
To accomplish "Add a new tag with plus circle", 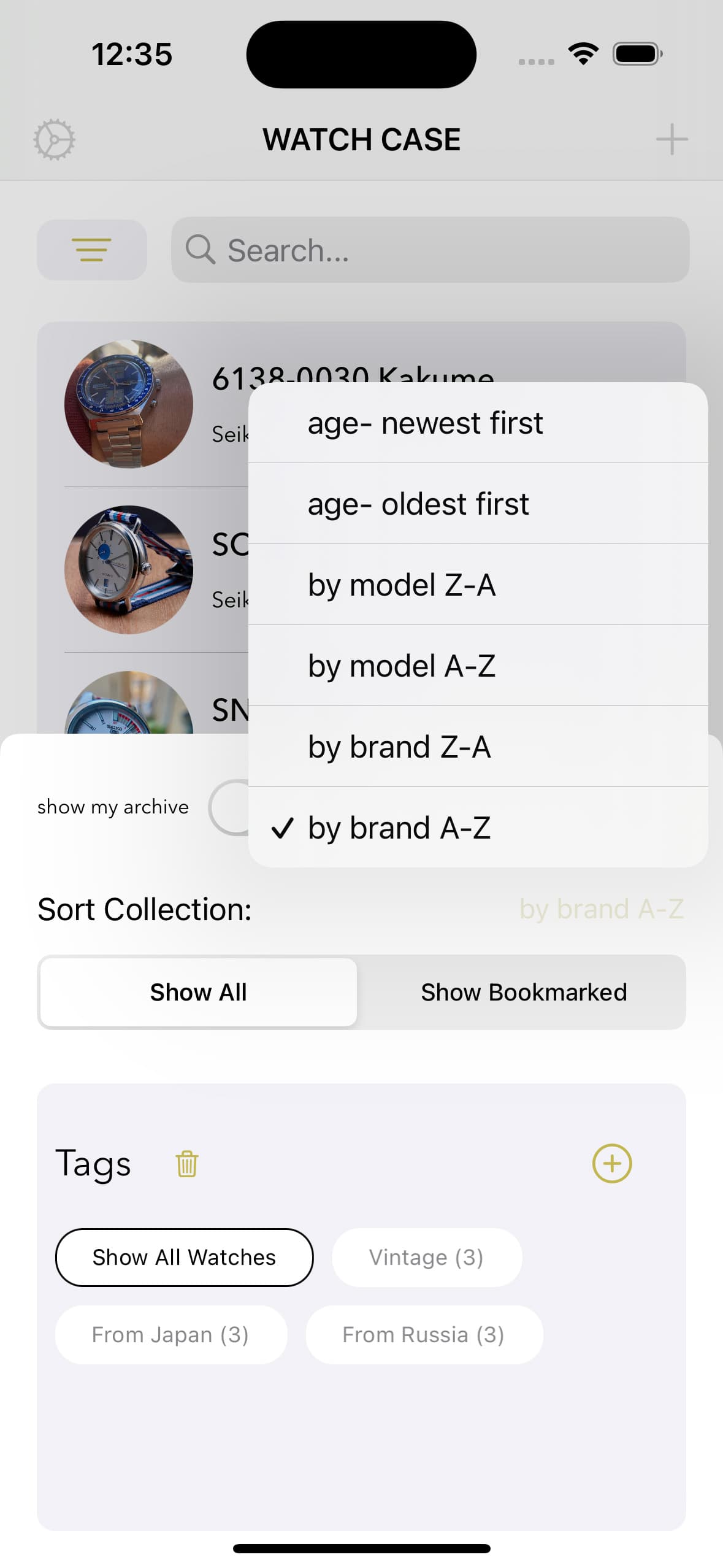I will [x=611, y=1163].
